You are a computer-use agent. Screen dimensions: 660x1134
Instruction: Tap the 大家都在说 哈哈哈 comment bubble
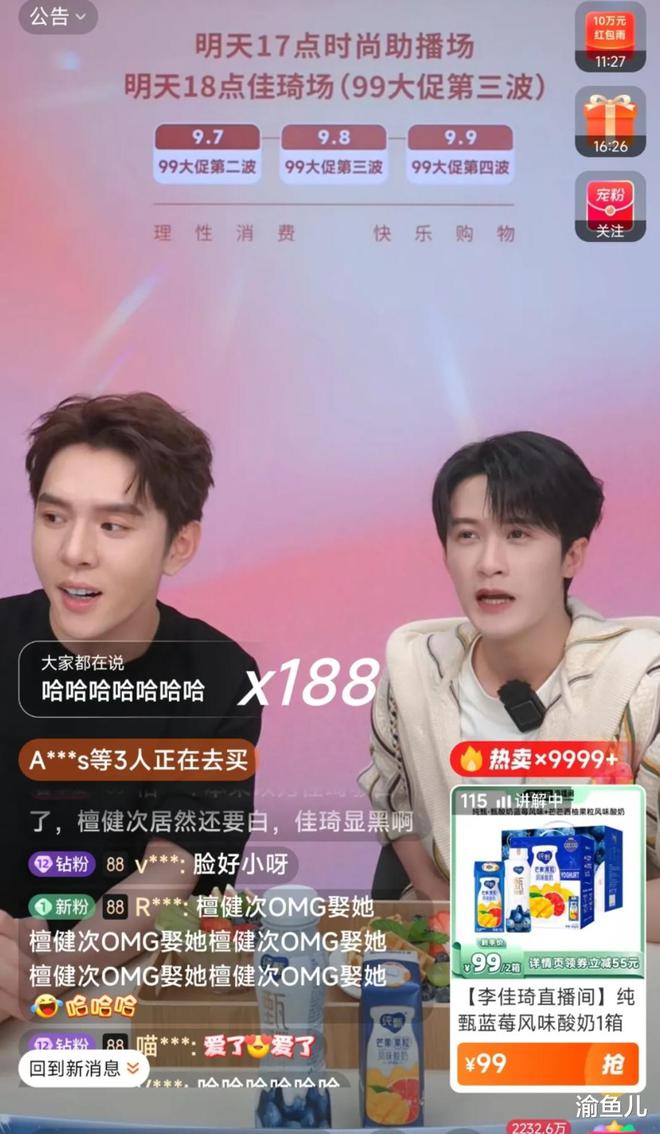point(123,679)
